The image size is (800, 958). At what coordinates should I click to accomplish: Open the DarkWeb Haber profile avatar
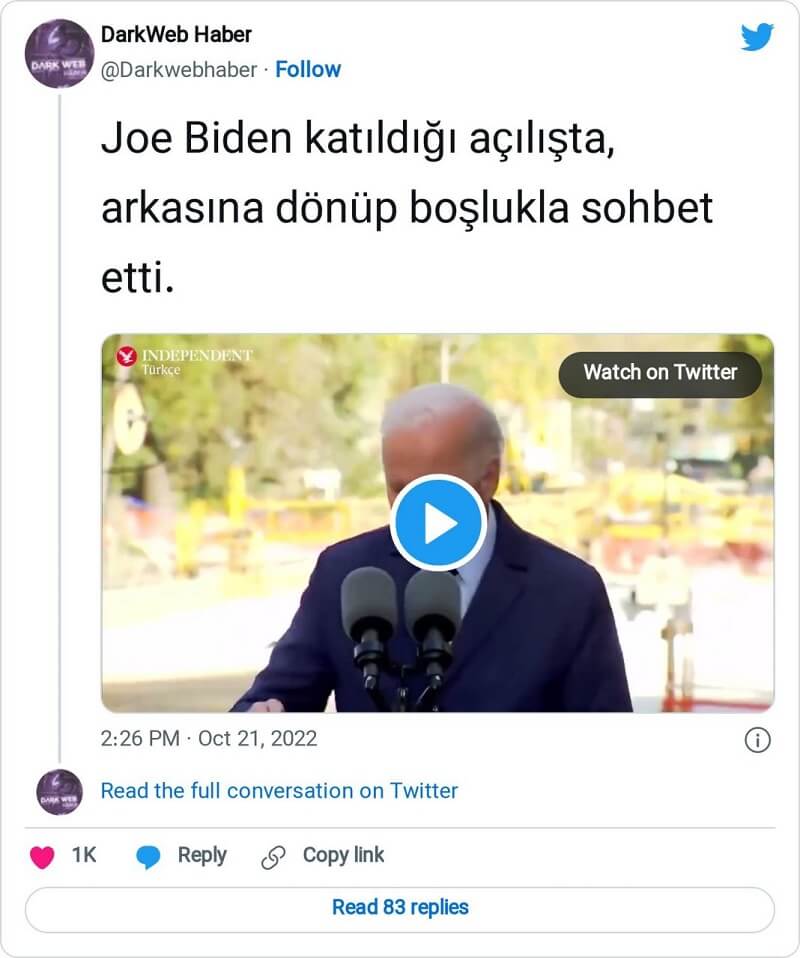pos(60,53)
